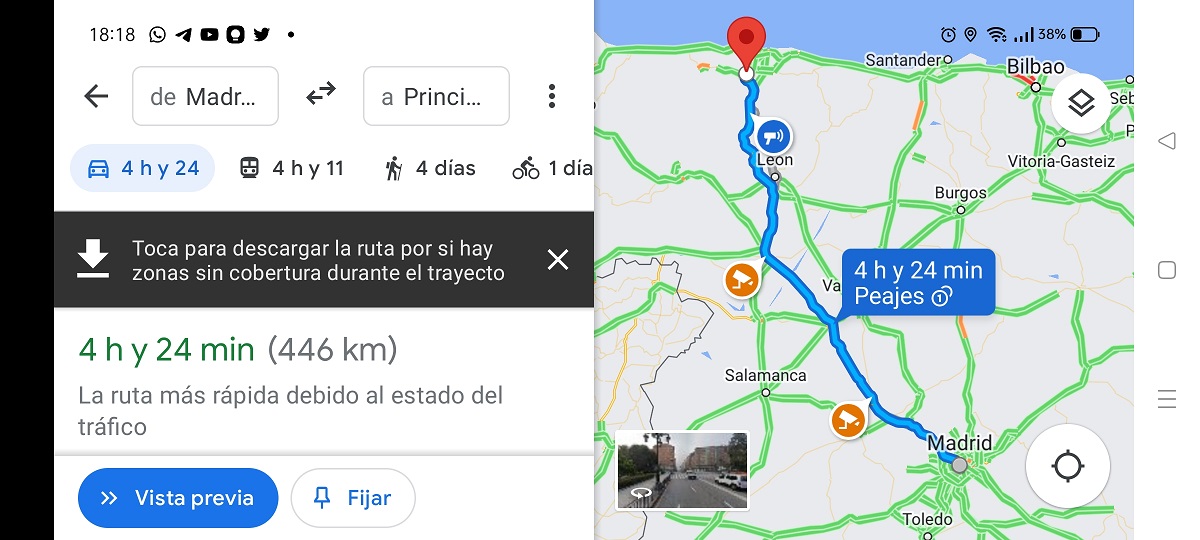Screen dimensions: 1200x540
Task: Tap the system back button
Action: pos(1166,141)
